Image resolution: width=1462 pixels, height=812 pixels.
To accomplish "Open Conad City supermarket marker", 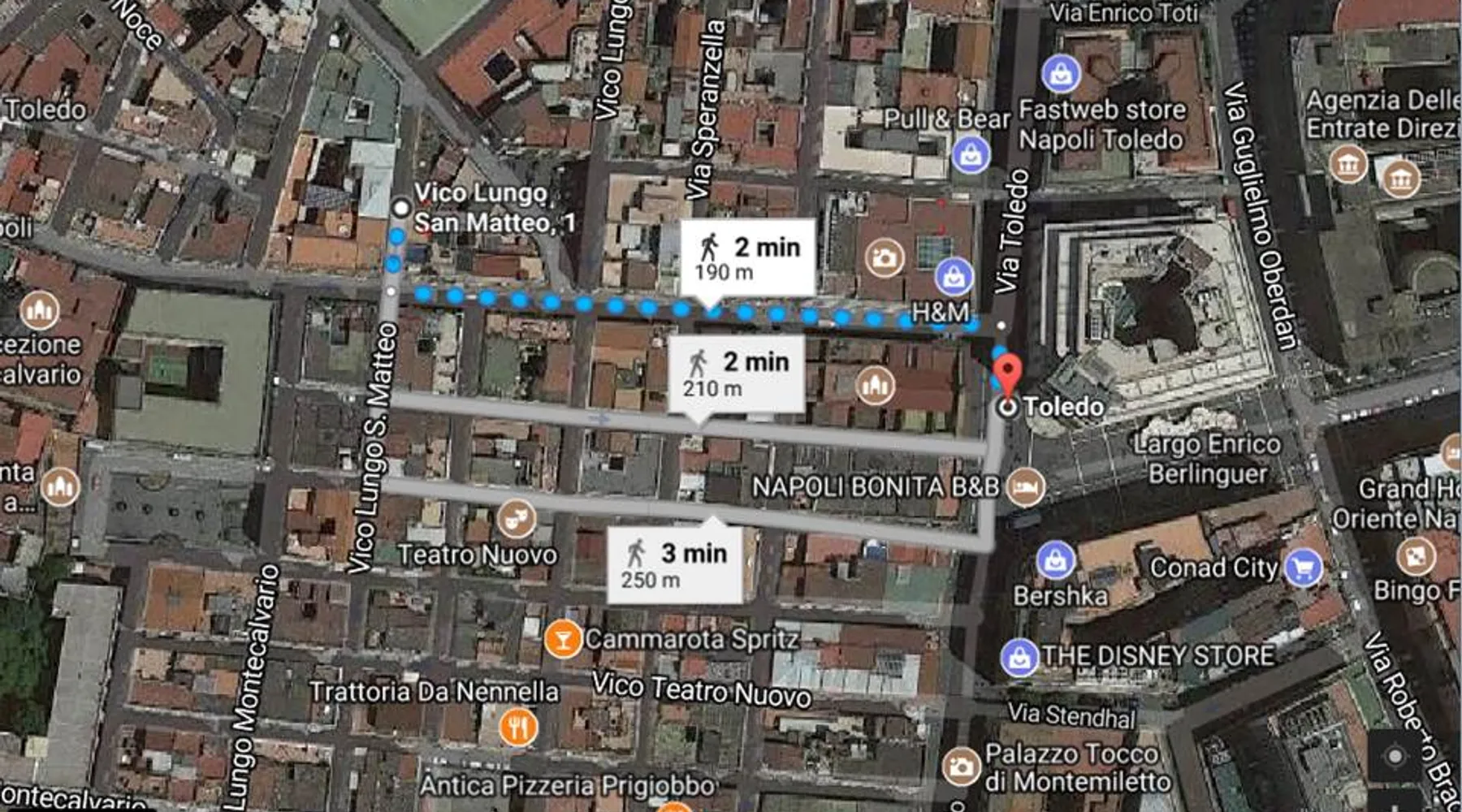I will pos(1303,567).
